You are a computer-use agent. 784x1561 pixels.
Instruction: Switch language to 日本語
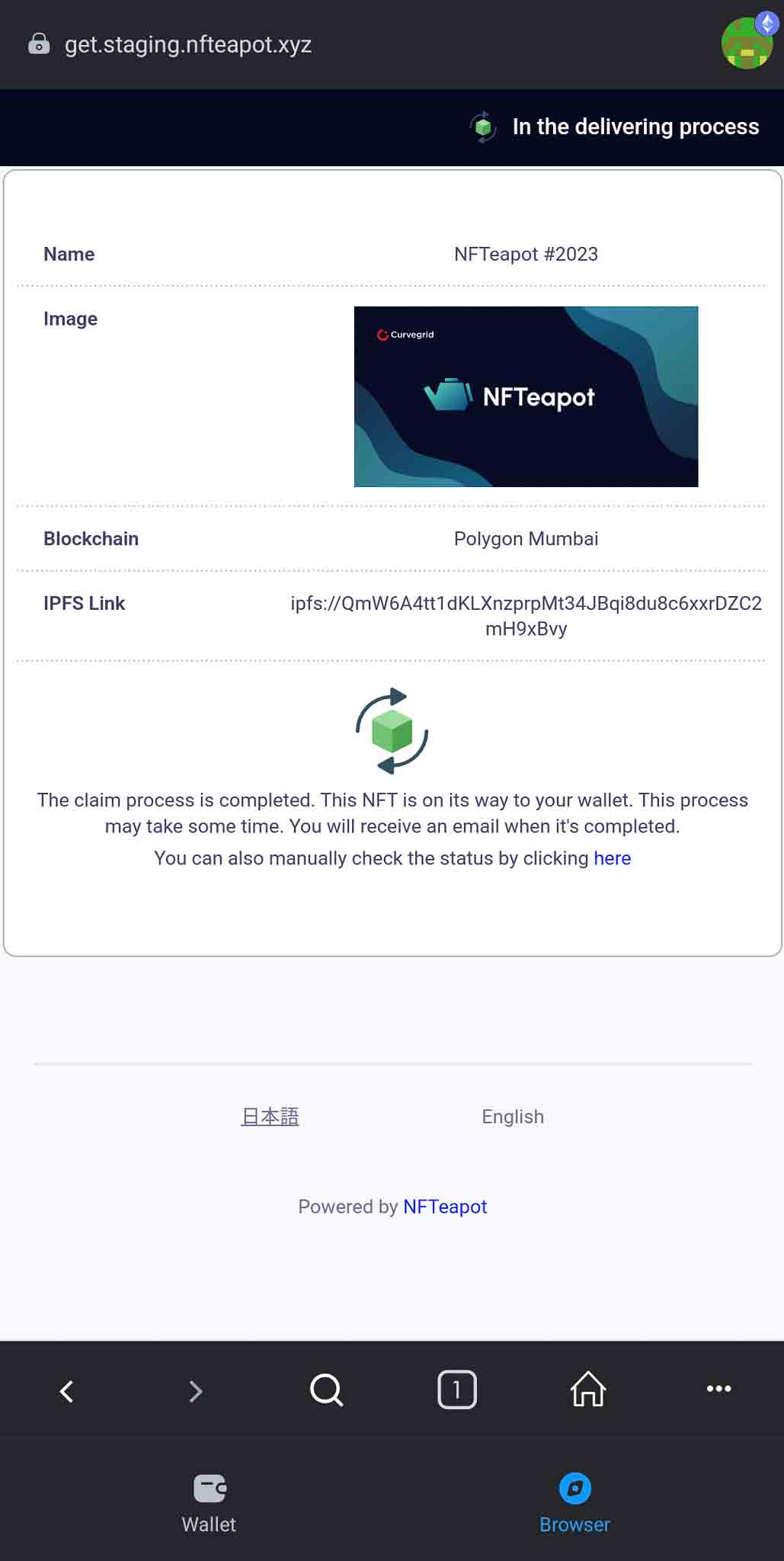270,1117
